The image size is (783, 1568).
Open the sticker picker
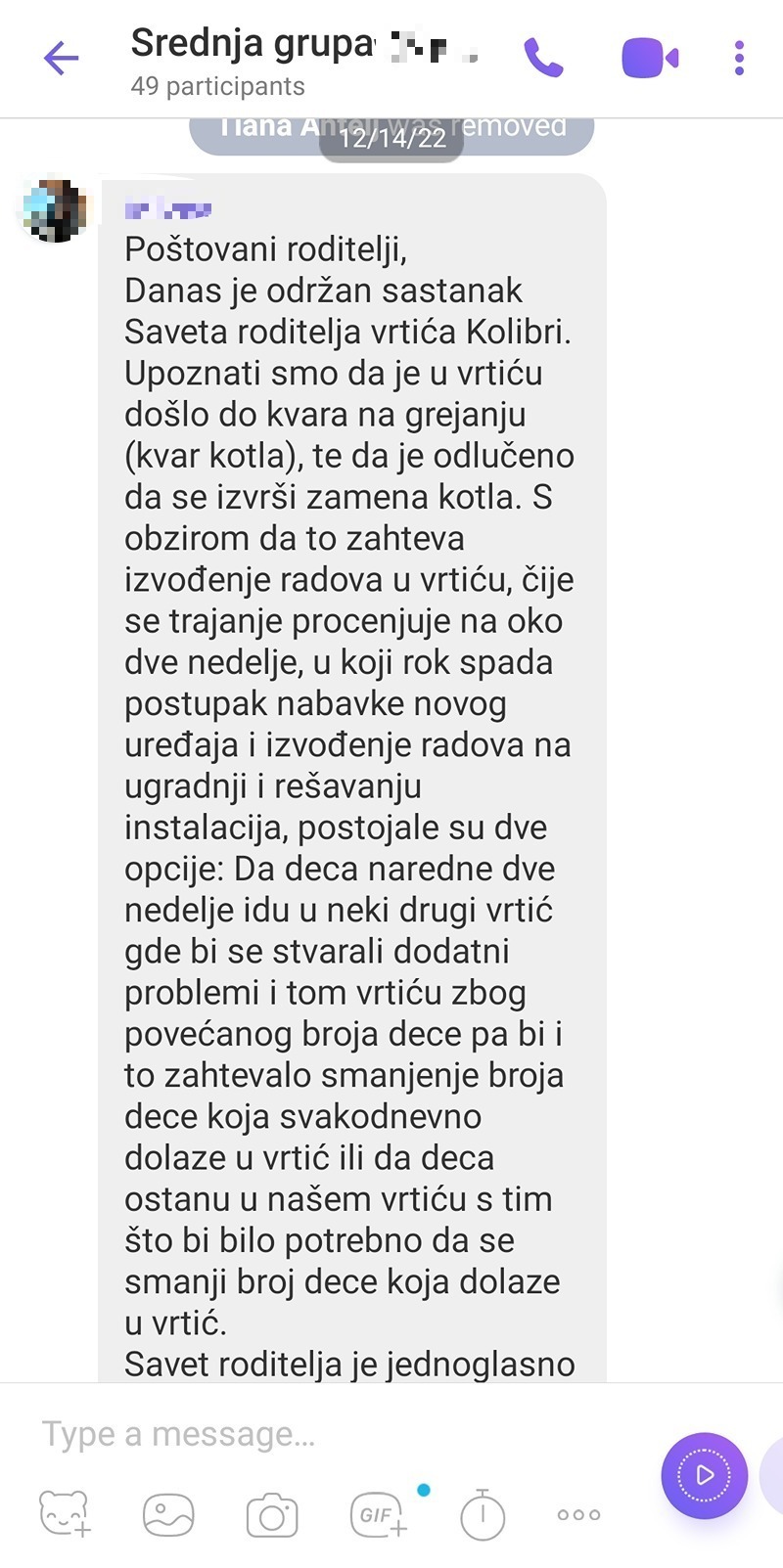[x=65, y=1514]
